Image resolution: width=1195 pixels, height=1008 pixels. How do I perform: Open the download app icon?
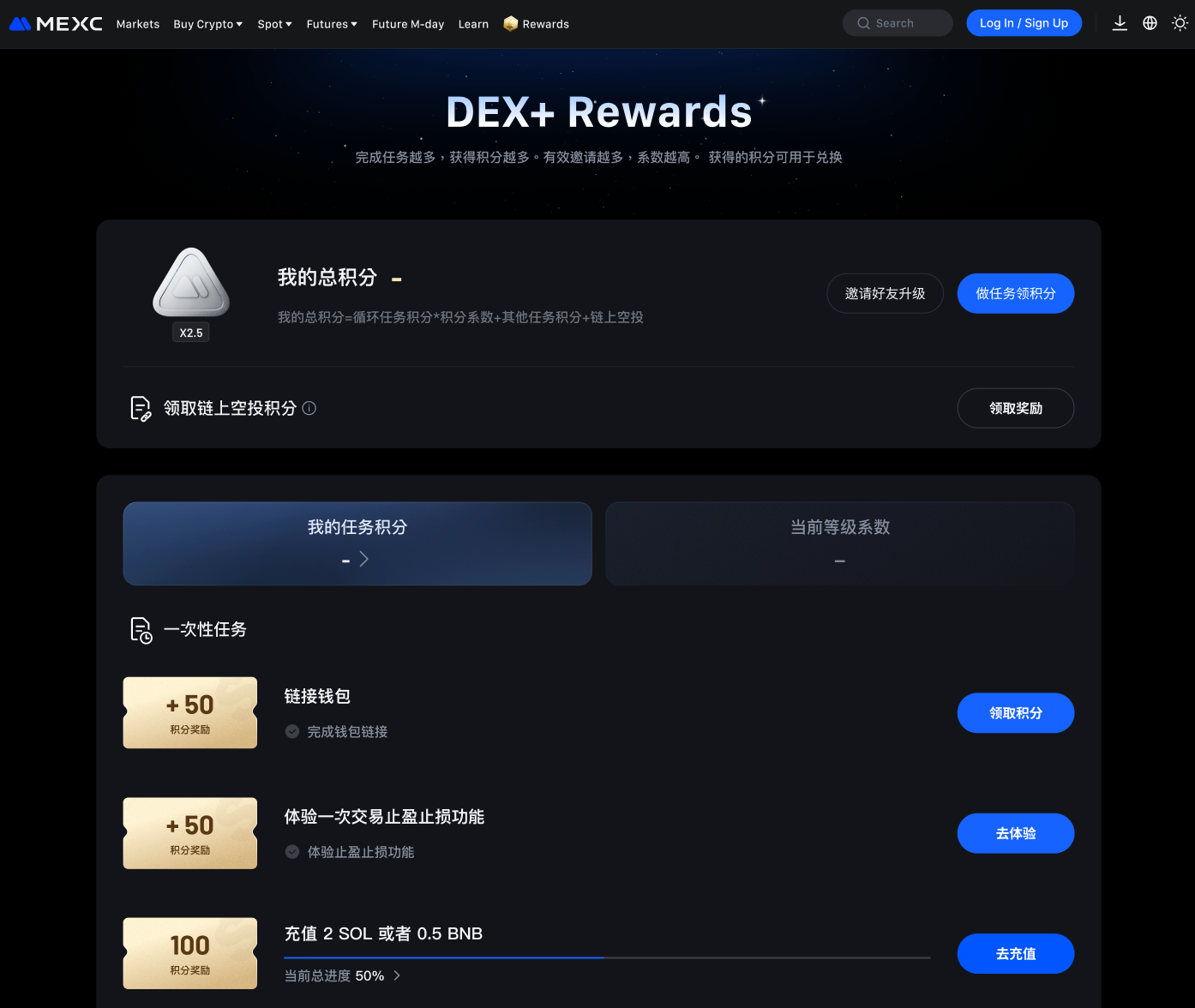tap(1120, 23)
